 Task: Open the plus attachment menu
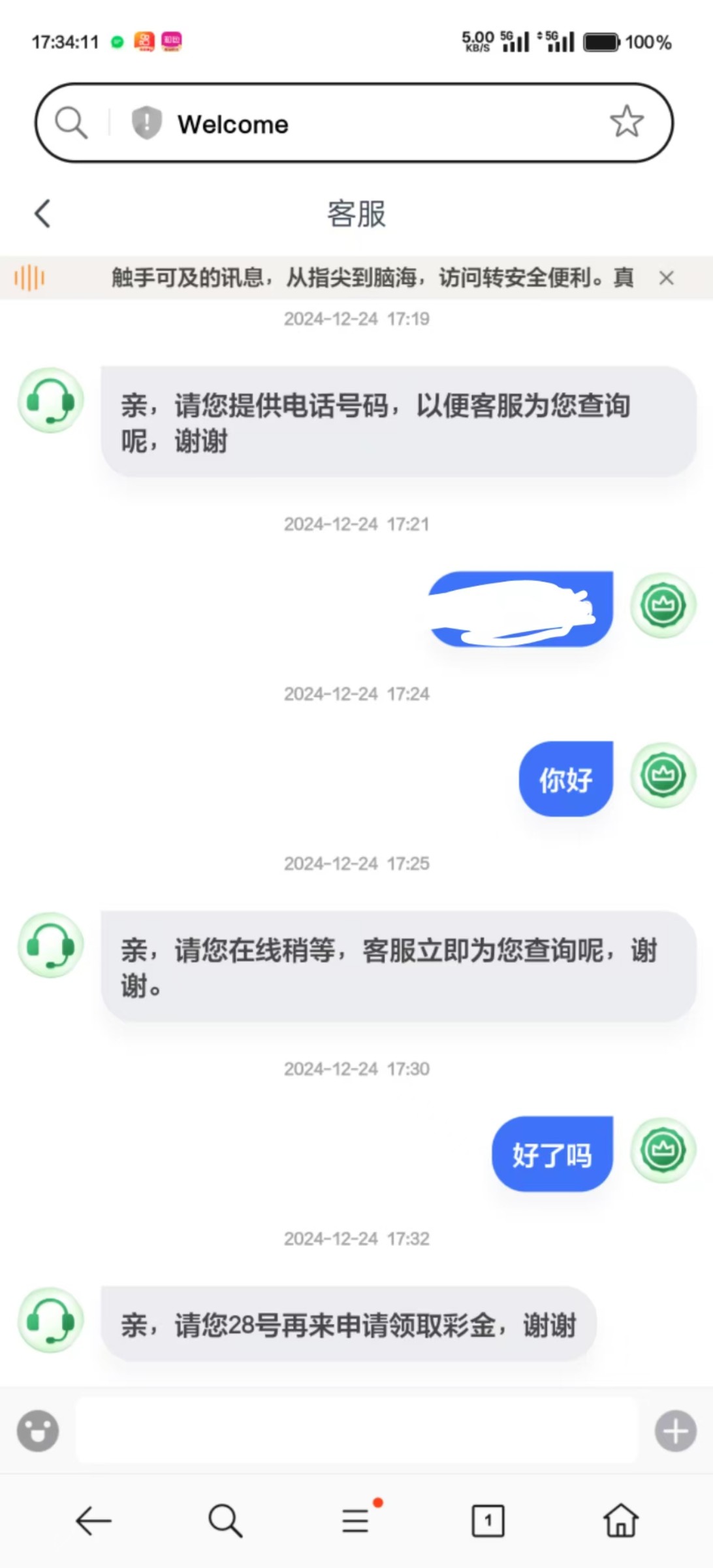click(676, 1431)
